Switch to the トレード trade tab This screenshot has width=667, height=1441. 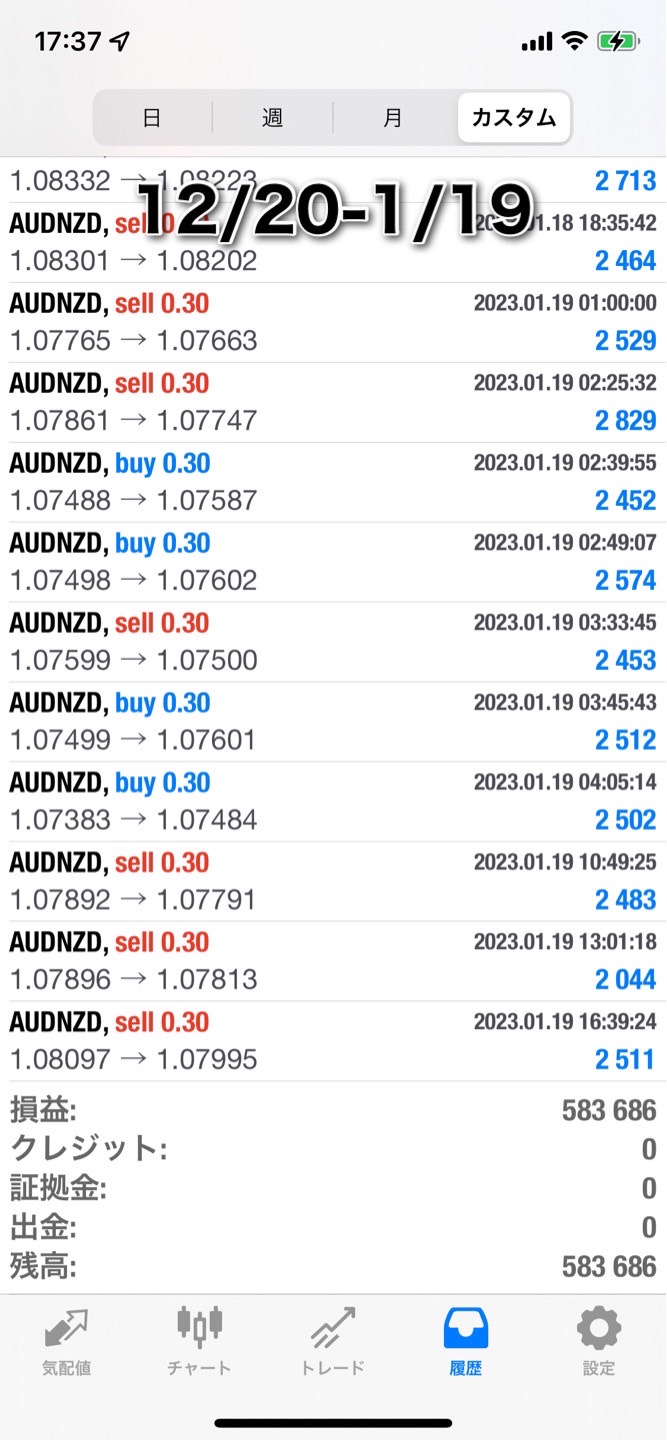[x=333, y=1342]
